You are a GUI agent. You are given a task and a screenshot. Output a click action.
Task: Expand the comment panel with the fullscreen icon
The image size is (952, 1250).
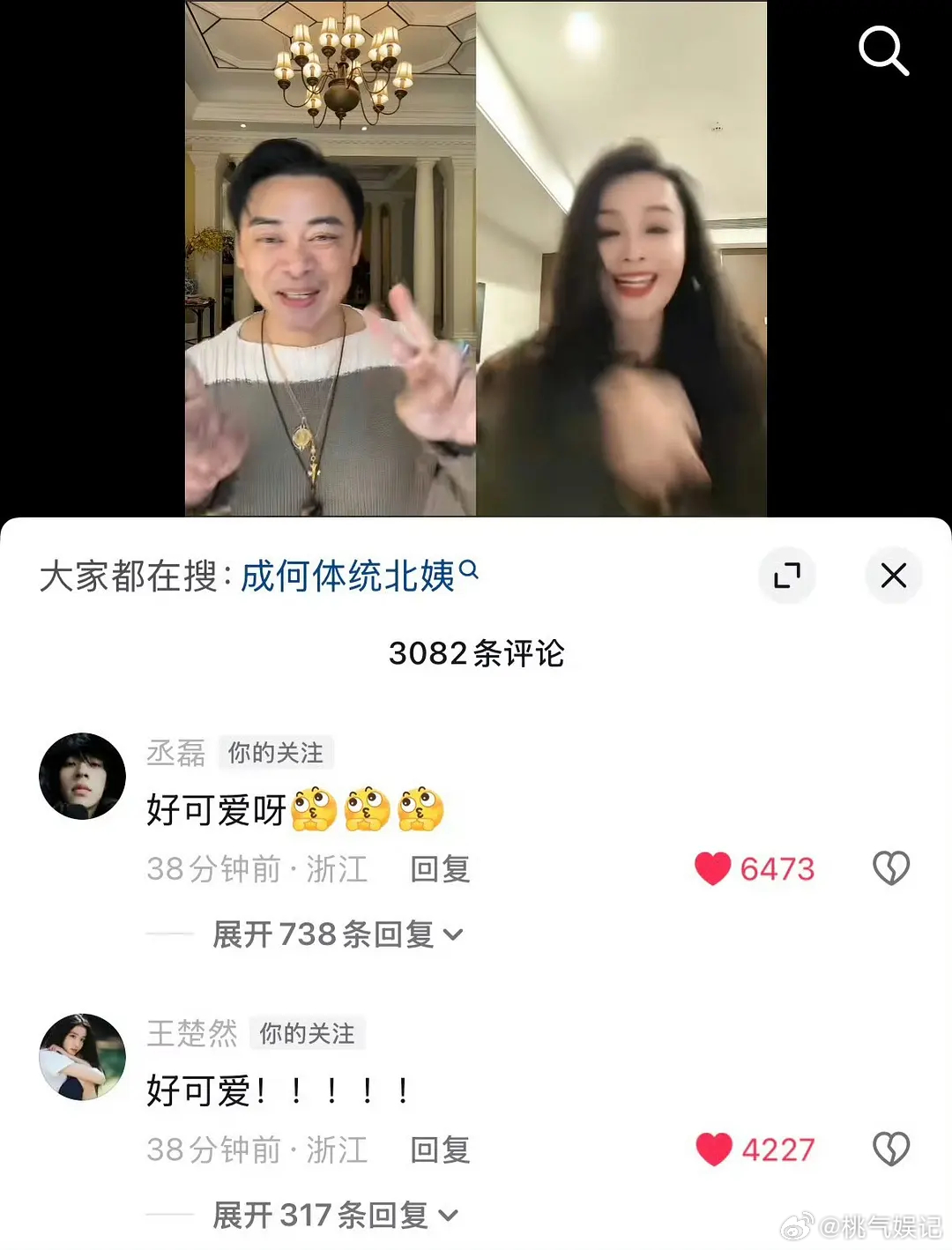pos(786,576)
